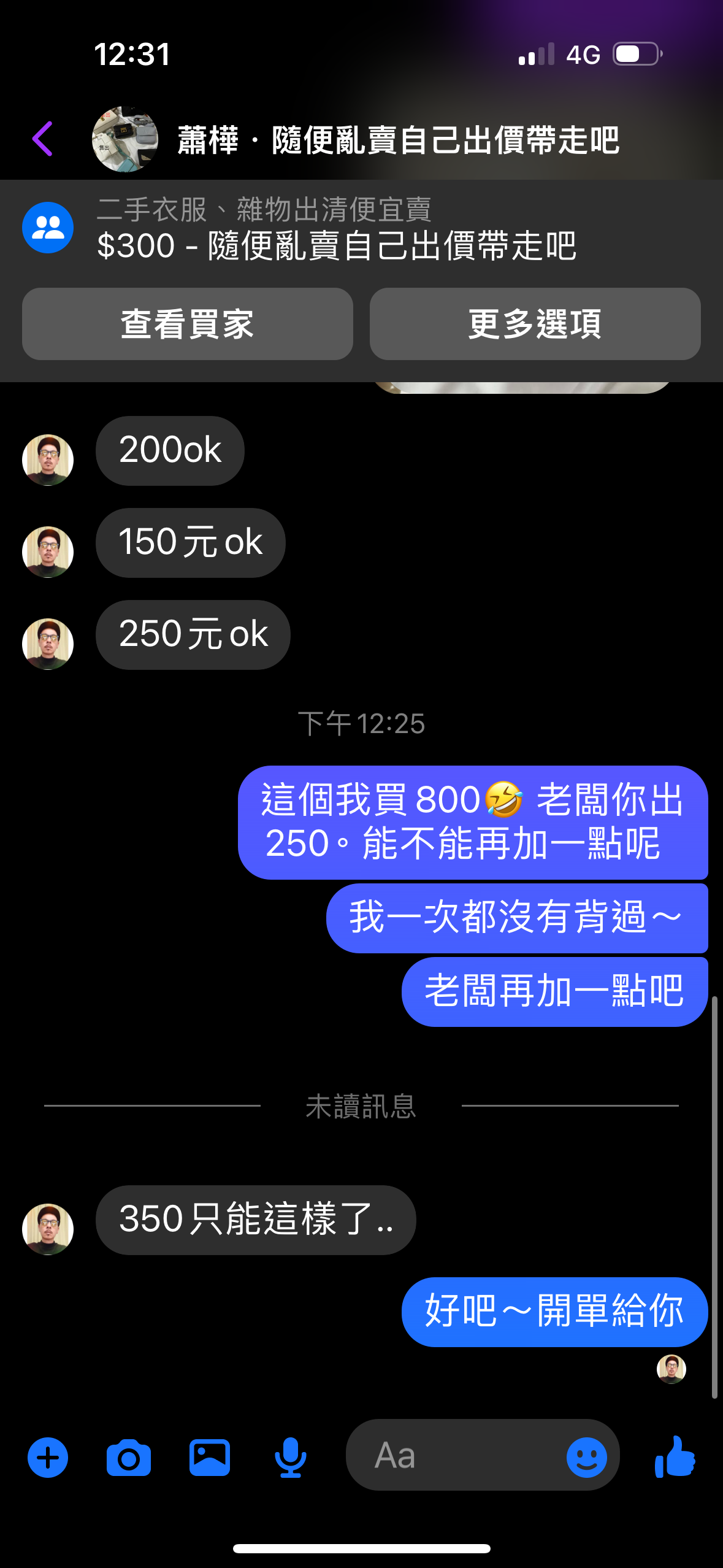Viewport: 723px width, 1568px height.
Task: Record a voice message with the microphone
Action: point(290,1458)
